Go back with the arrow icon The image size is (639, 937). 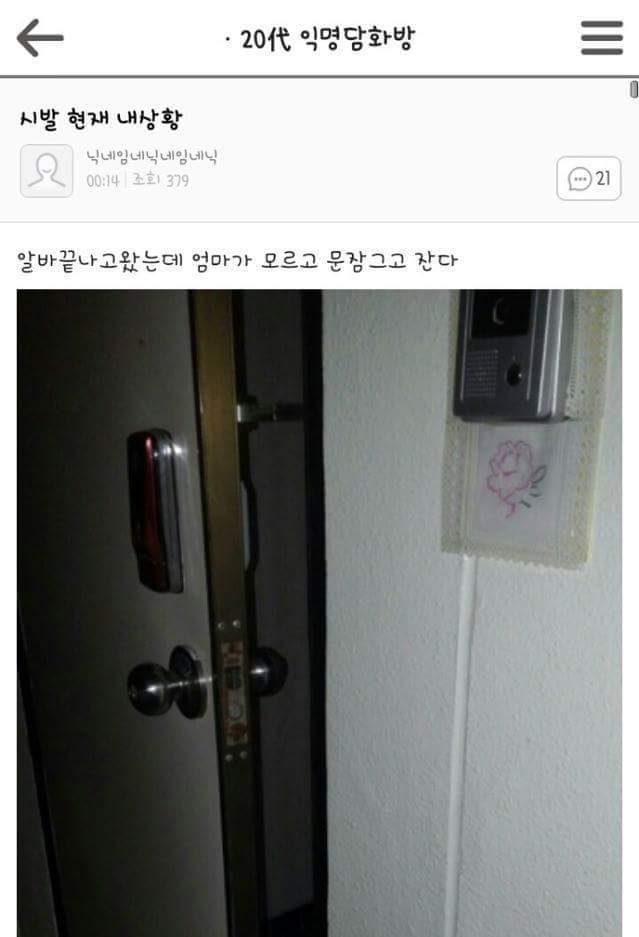(x=39, y=38)
